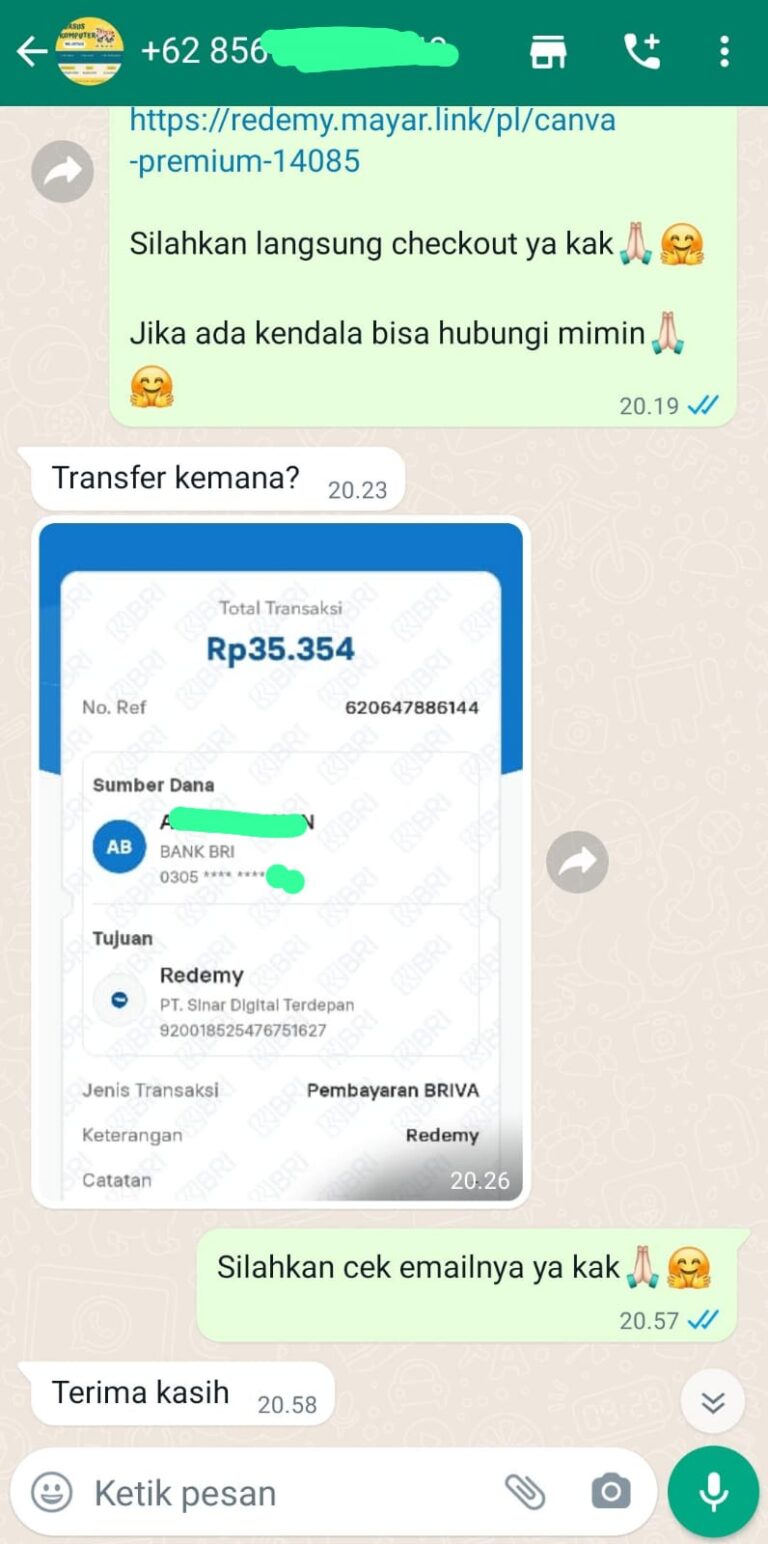Jump to the latest messages
The width and height of the screenshot is (768, 1544).
pos(712,1402)
